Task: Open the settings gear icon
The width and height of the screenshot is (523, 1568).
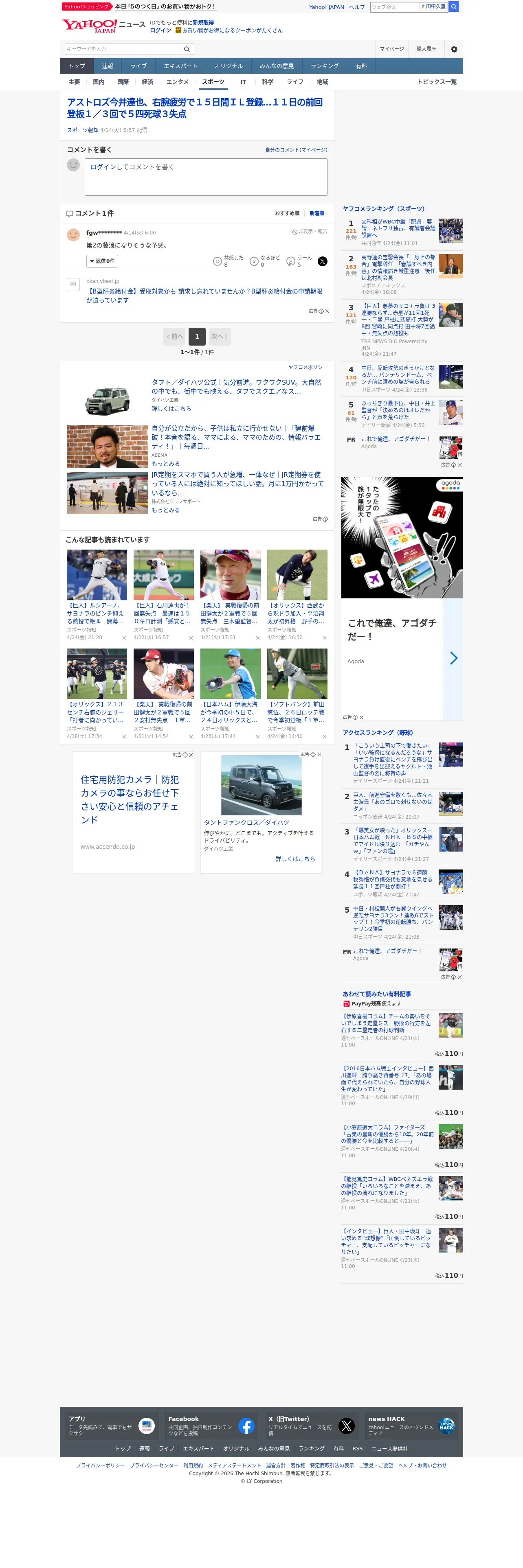Action: [x=454, y=49]
